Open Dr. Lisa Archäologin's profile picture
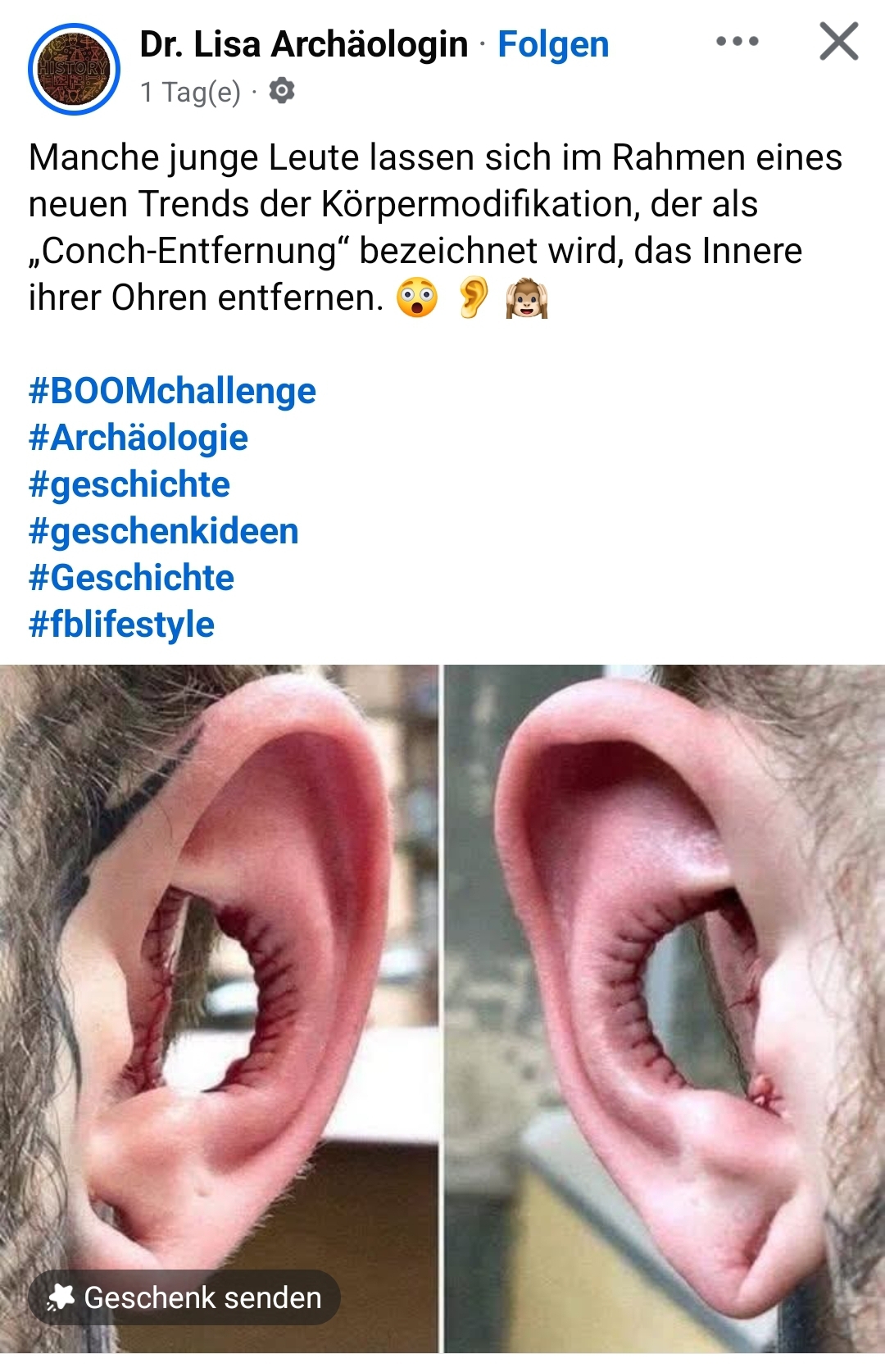Viewport: 885px width, 1372px height. tap(74, 70)
